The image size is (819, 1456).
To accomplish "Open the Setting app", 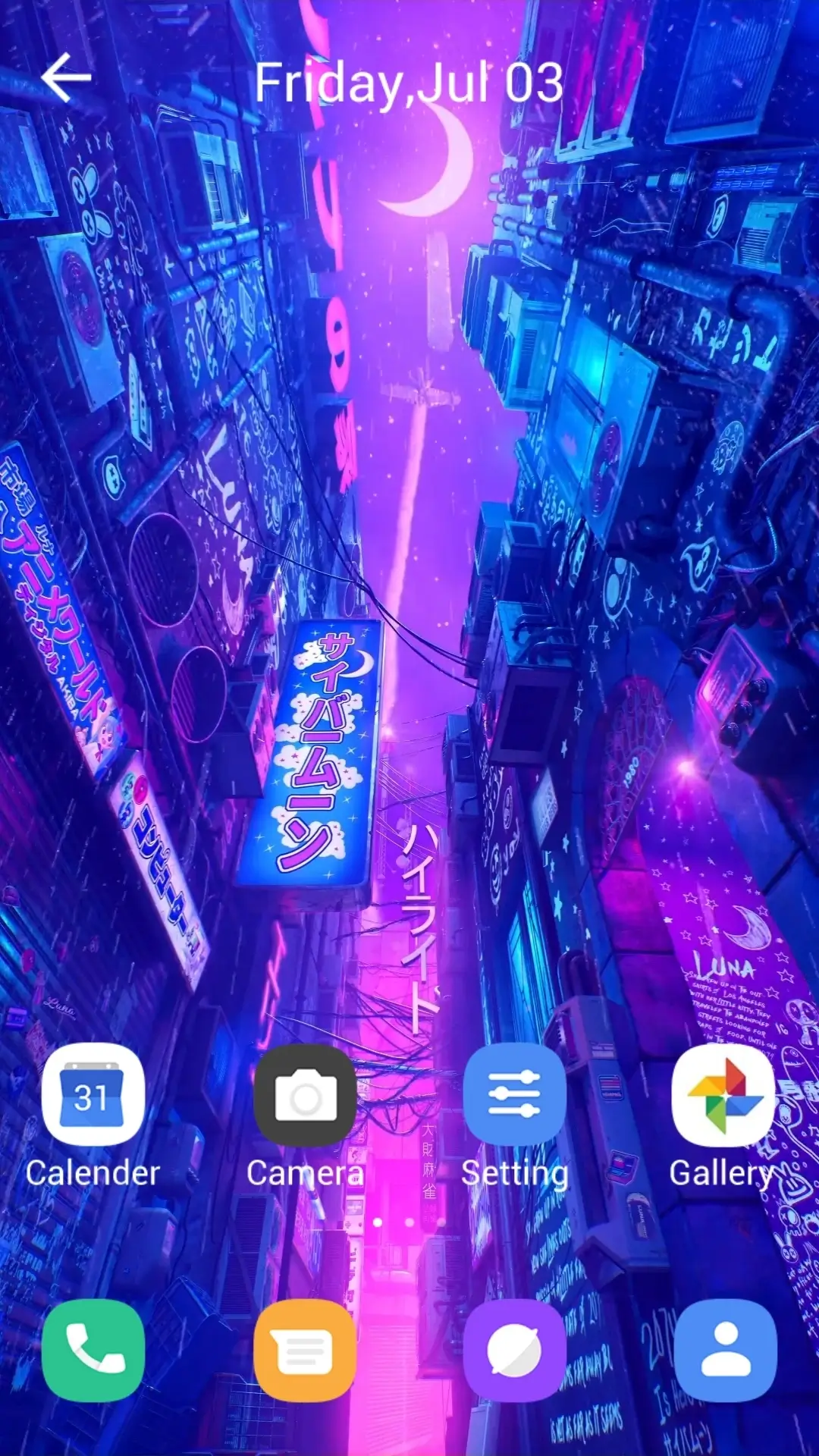I will [514, 1094].
